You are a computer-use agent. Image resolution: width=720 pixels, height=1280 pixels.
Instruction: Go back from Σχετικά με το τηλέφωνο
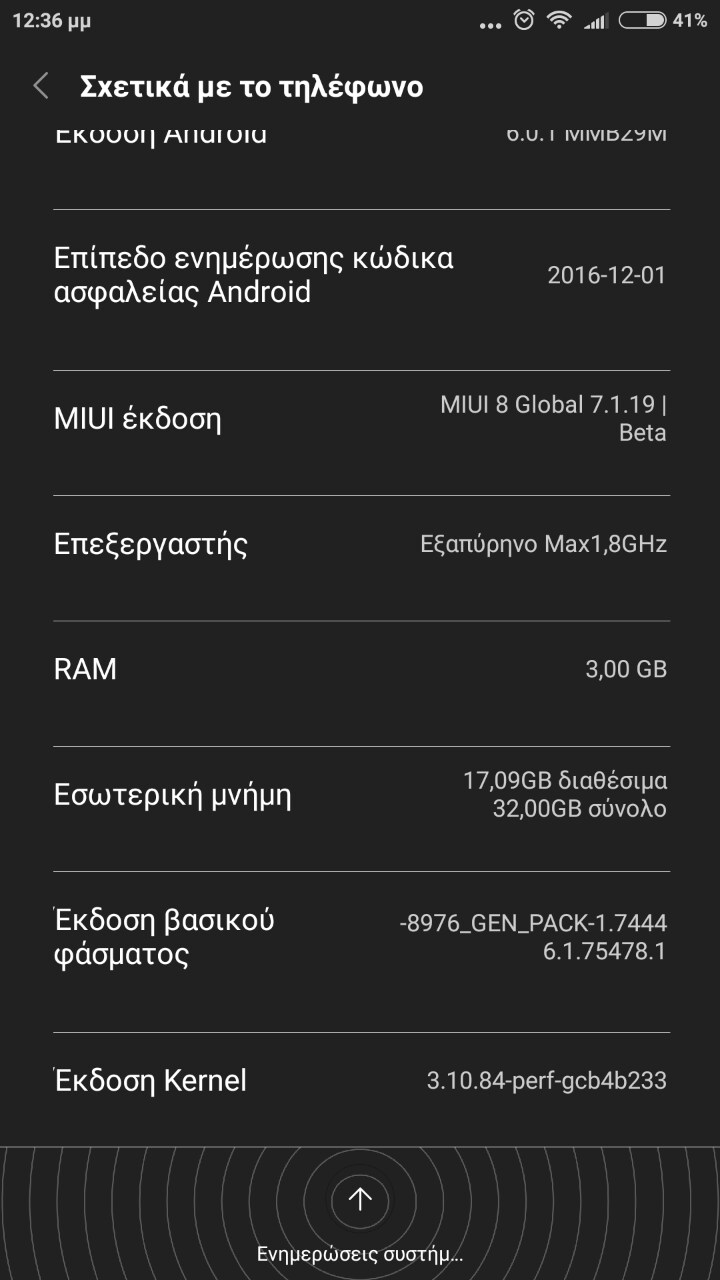tap(41, 86)
